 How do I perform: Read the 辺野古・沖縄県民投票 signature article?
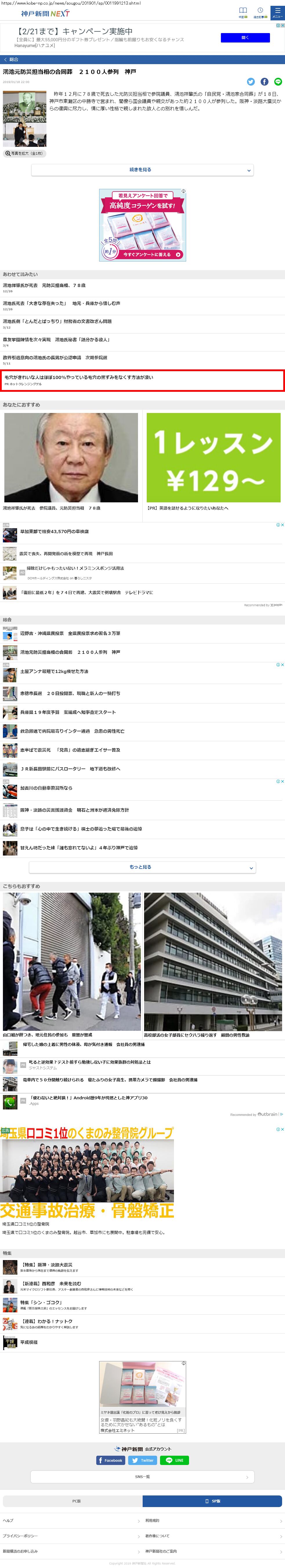coord(70,633)
